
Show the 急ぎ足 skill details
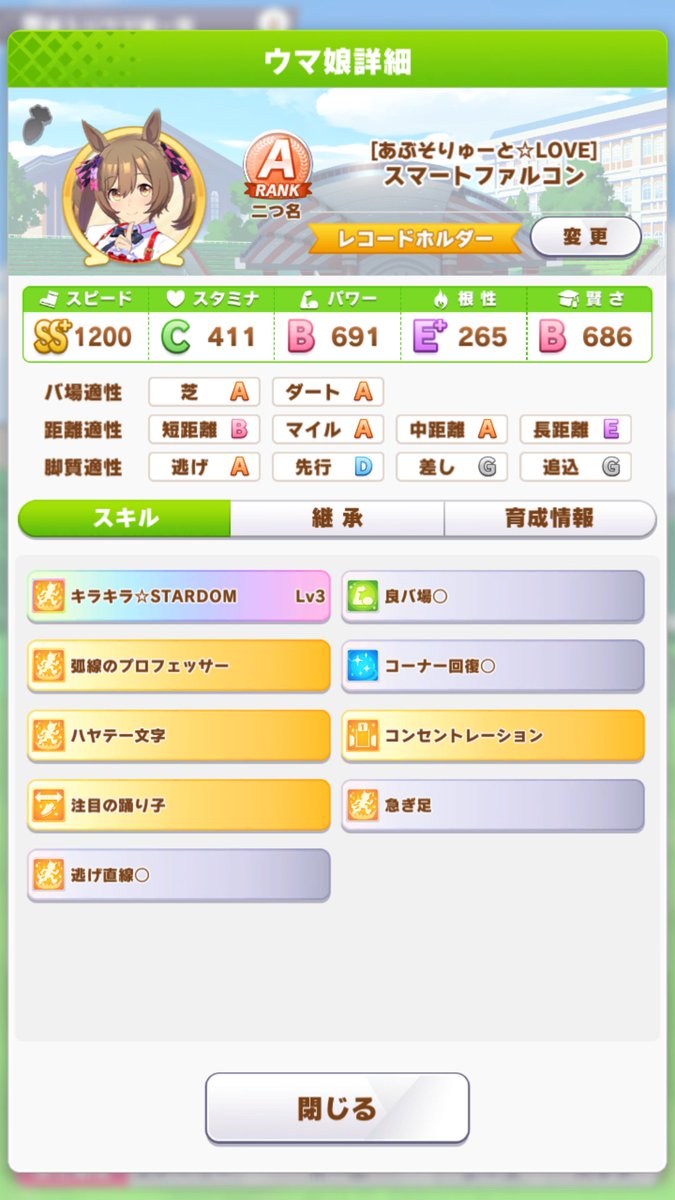(x=493, y=805)
